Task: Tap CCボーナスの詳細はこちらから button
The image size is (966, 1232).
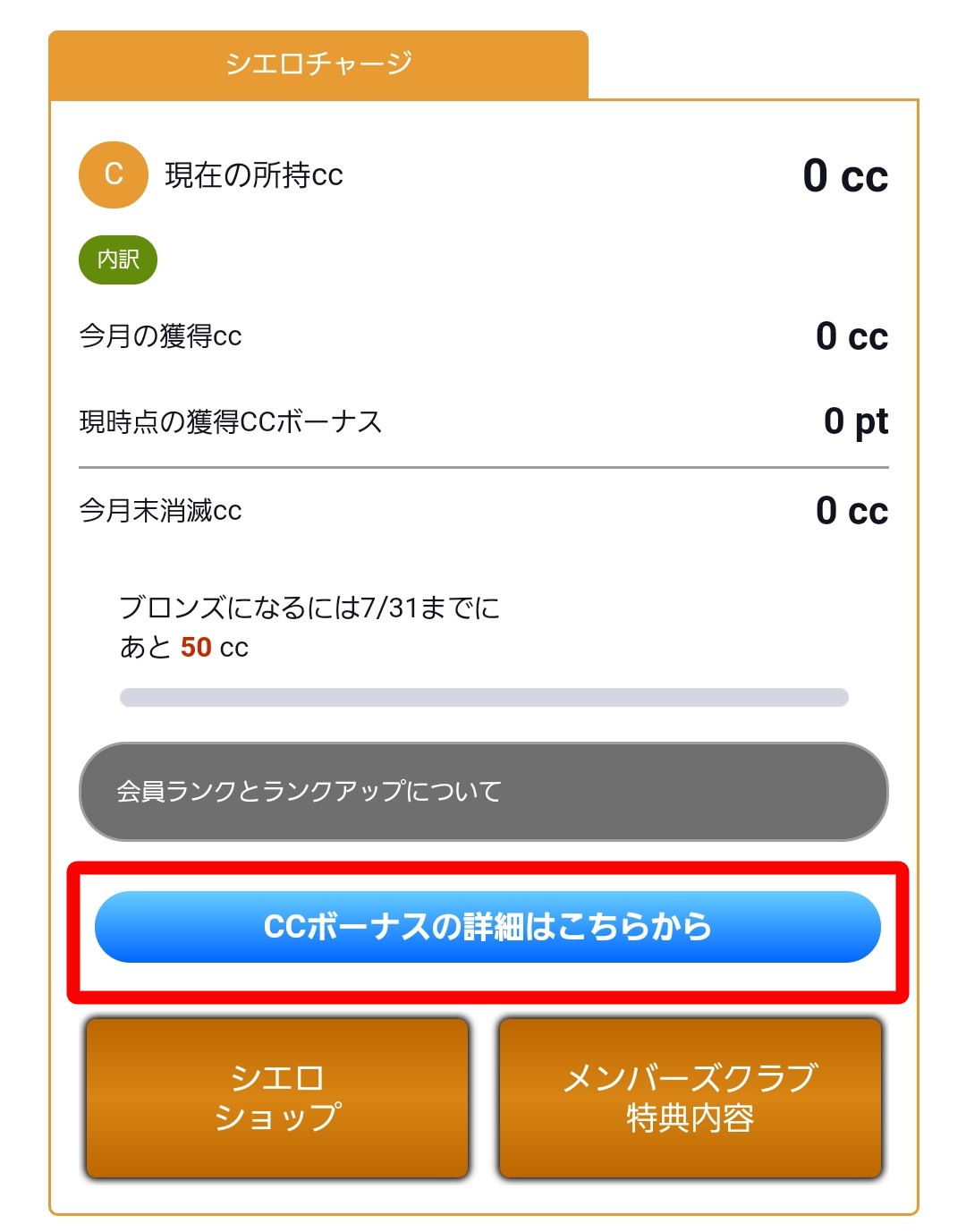Action: tap(487, 927)
